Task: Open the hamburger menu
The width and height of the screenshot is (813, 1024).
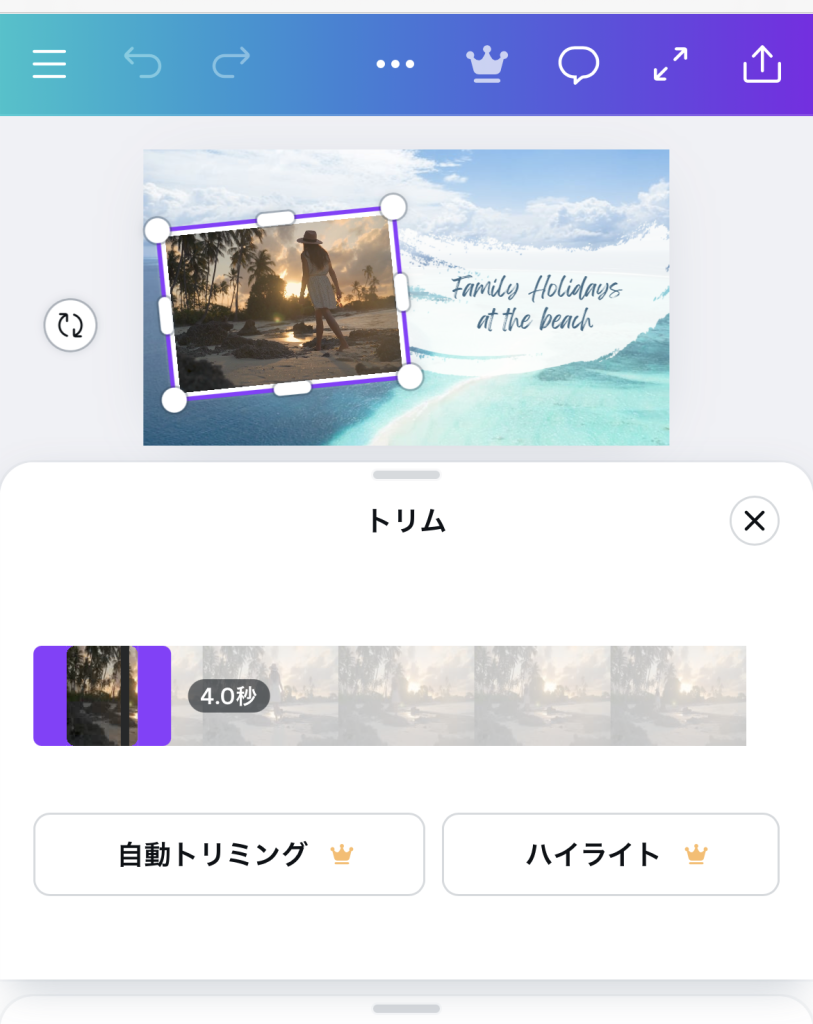Action: click(x=49, y=66)
